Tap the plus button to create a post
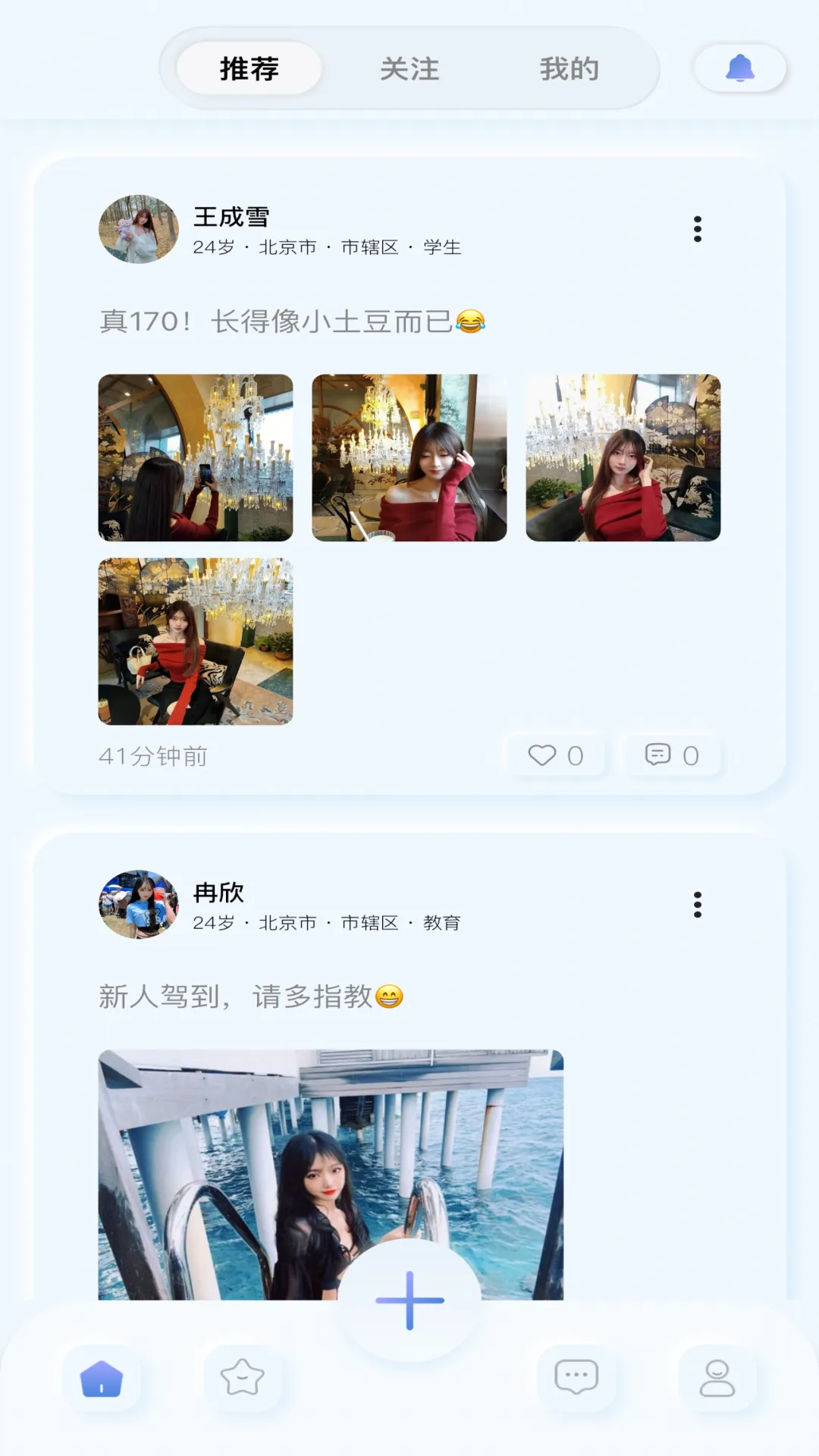 (409, 1299)
